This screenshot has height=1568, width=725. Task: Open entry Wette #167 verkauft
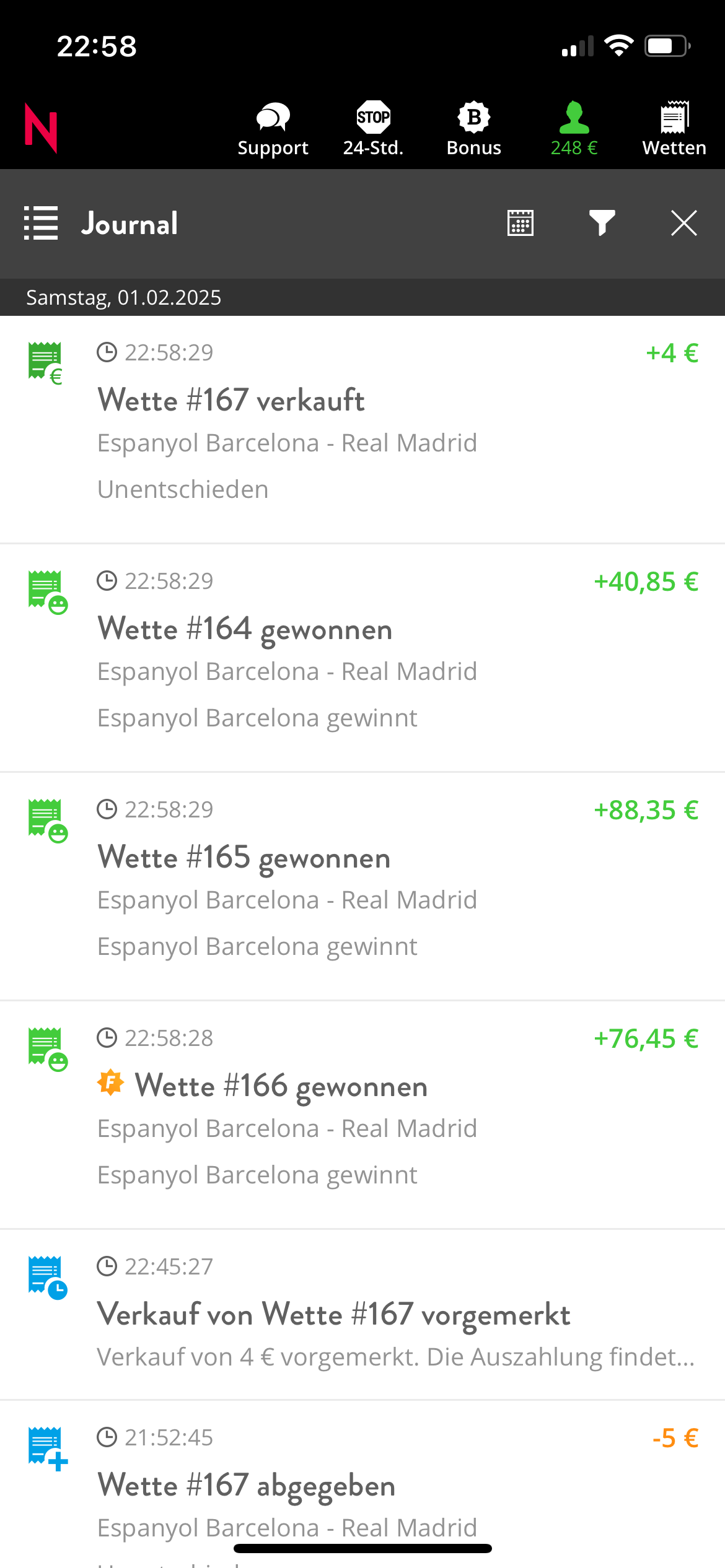click(362, 430)
